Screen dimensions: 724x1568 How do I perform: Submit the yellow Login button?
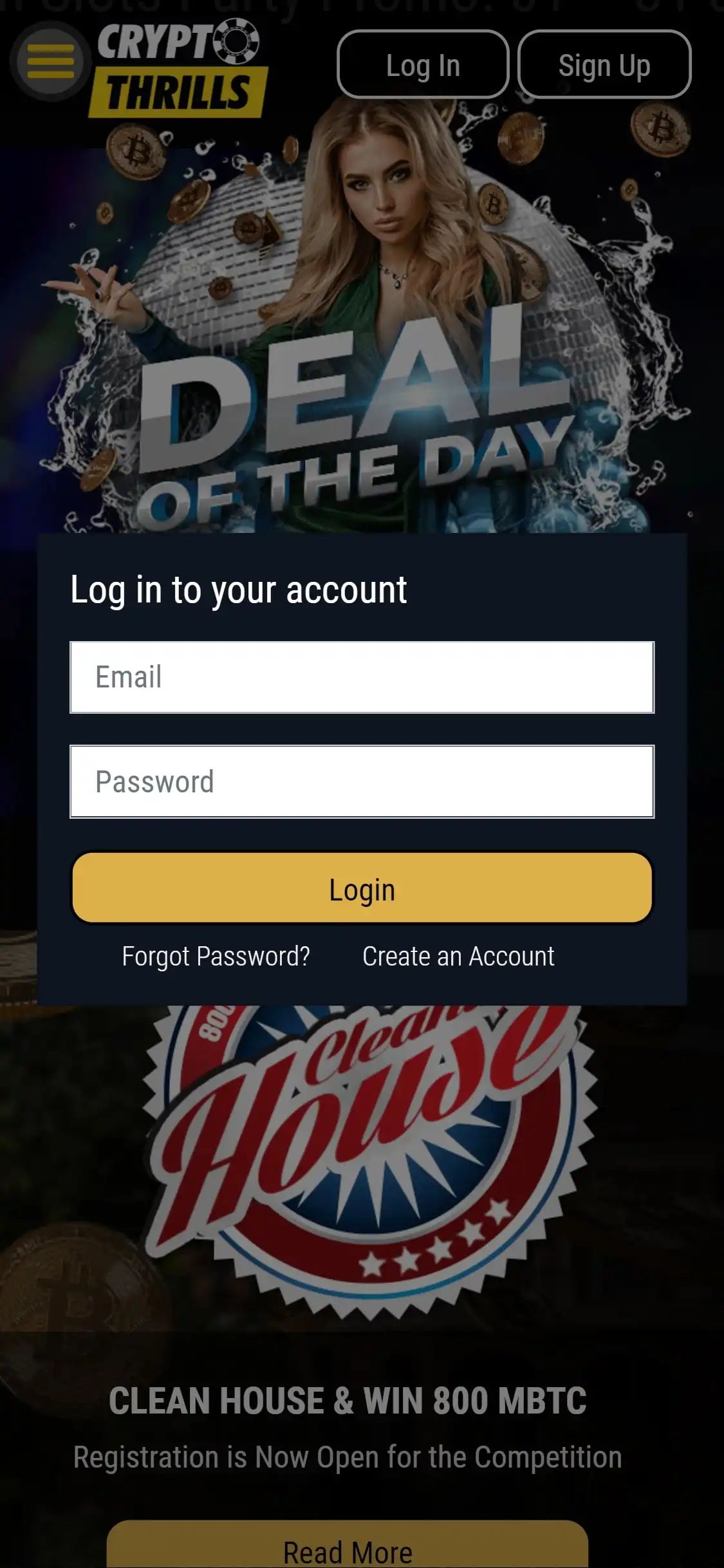point(362,889)
